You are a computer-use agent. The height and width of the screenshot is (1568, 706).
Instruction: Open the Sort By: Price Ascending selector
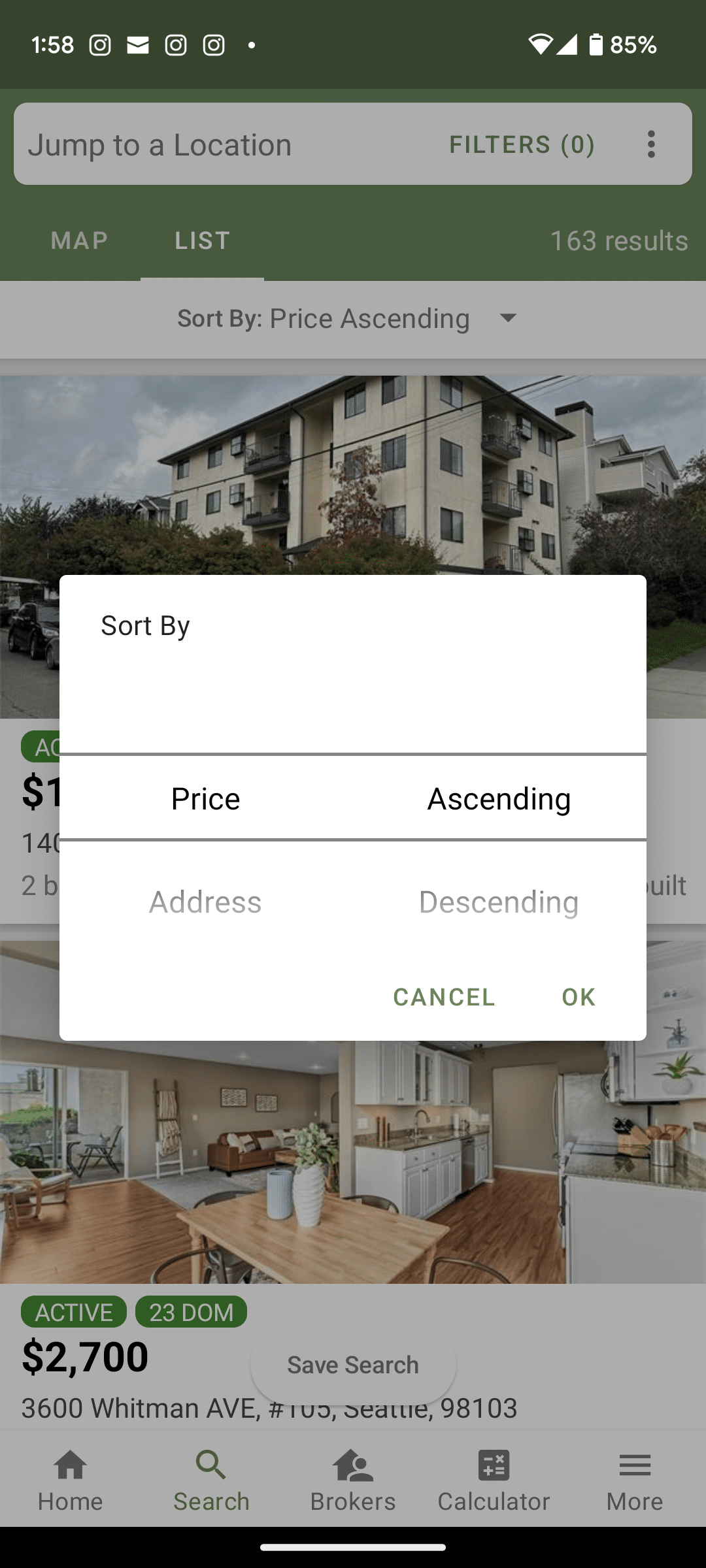coord(346,319)
